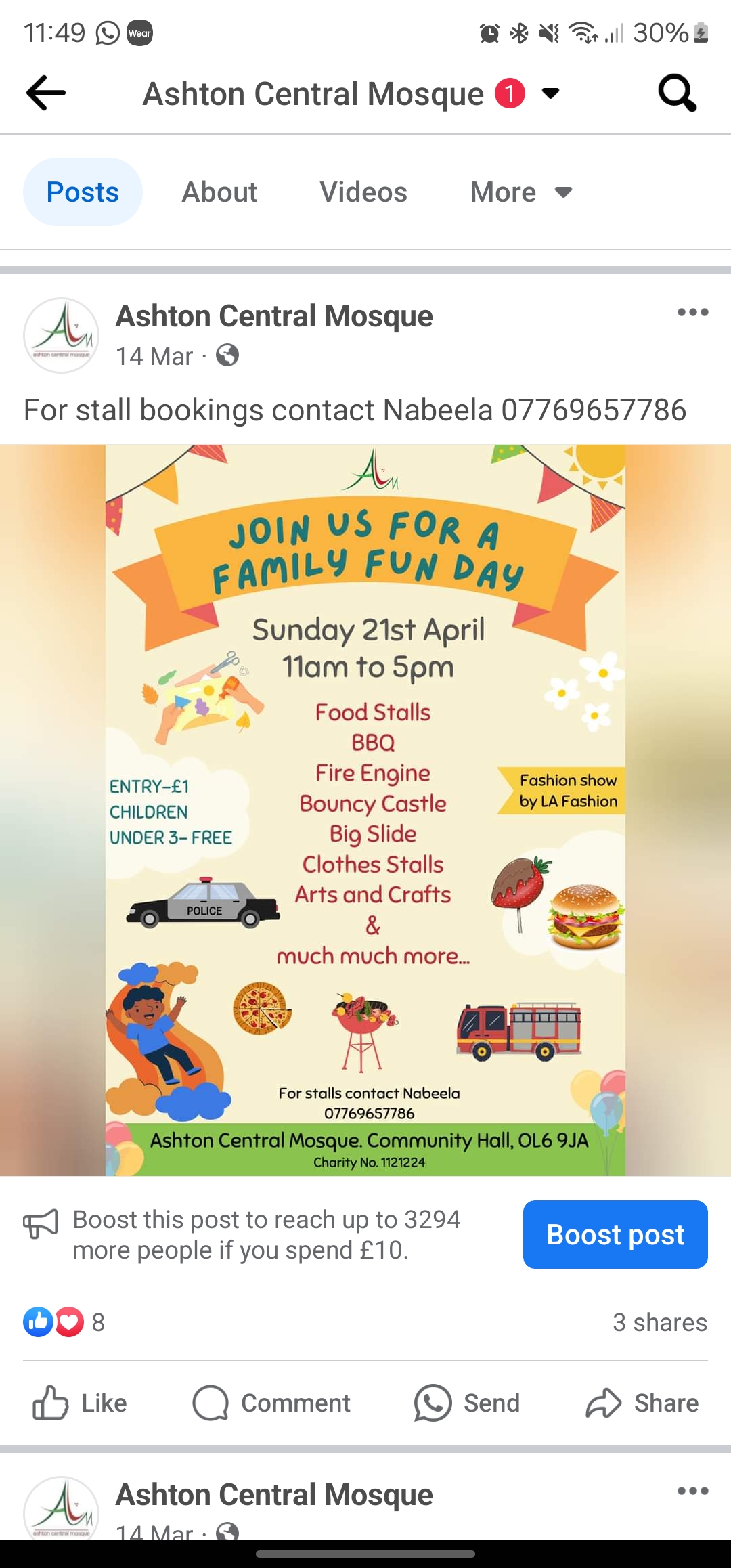Expand the Ashton Central Mosque page dropdown

click(x=551, y=93)
